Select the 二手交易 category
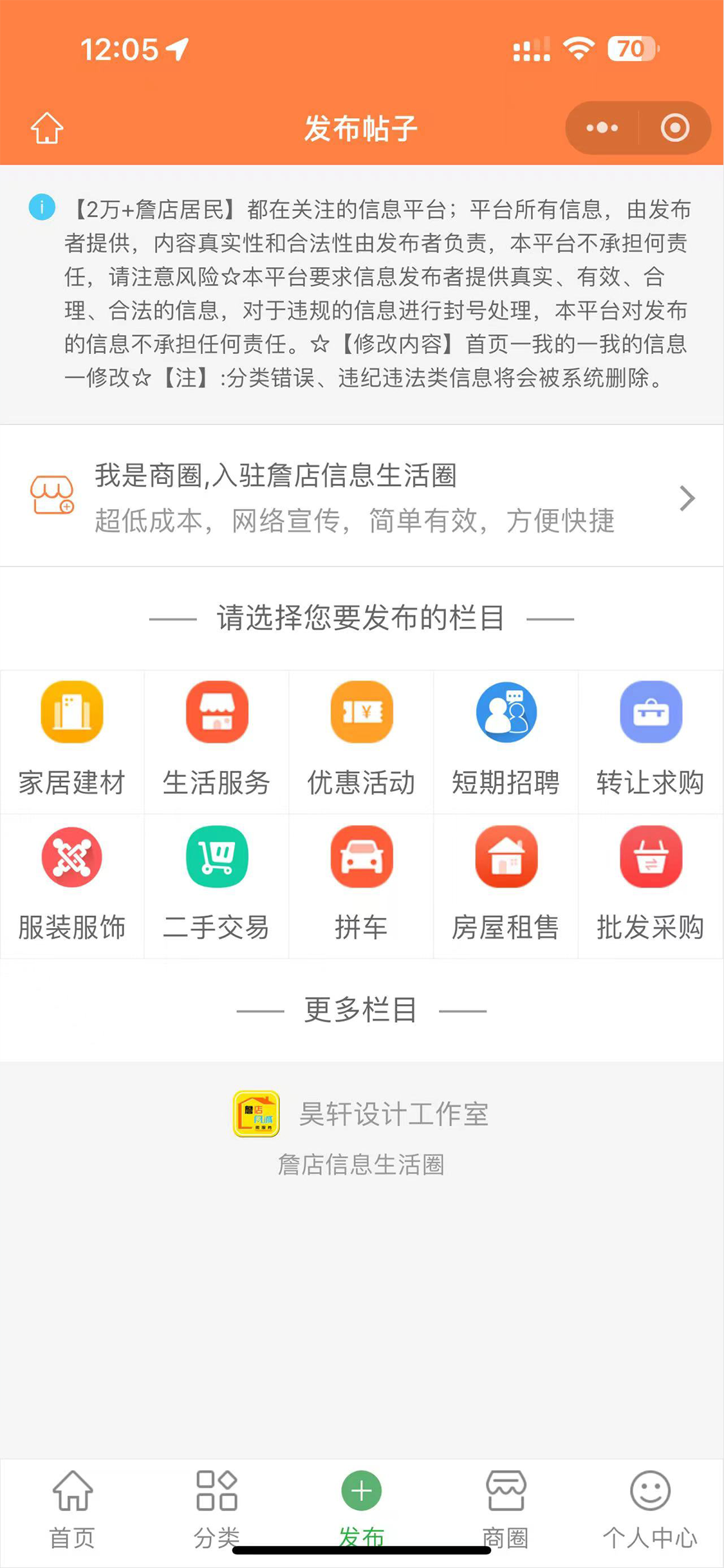This screenshot has height=1568, width=724. point(217,884)
